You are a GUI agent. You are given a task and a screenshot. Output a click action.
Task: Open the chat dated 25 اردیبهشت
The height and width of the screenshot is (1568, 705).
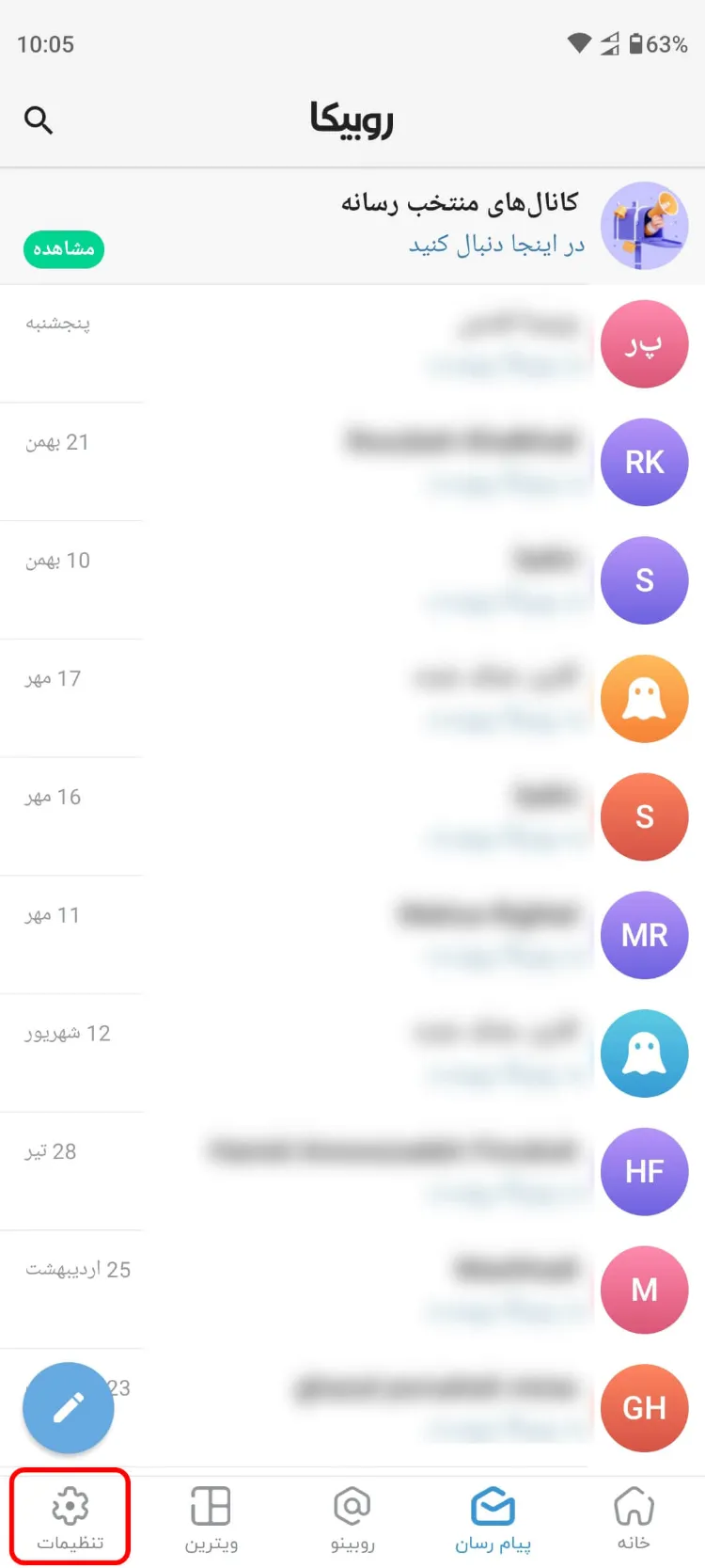point(352,1290)
